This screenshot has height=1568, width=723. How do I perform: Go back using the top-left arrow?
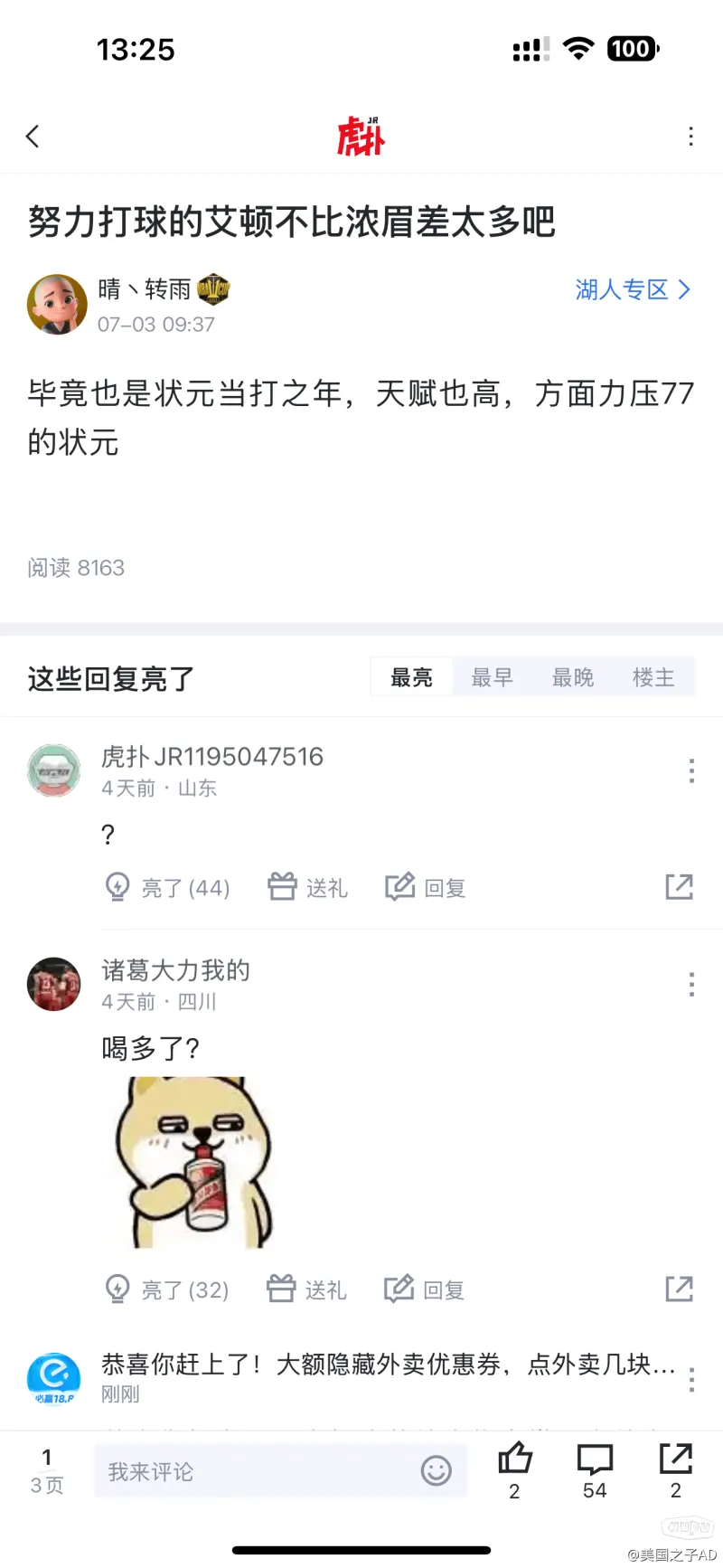point(33,137)
